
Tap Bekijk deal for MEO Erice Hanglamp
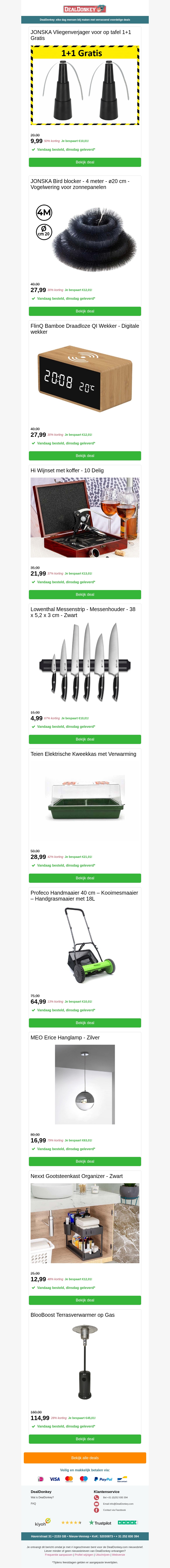[85, 1161]
